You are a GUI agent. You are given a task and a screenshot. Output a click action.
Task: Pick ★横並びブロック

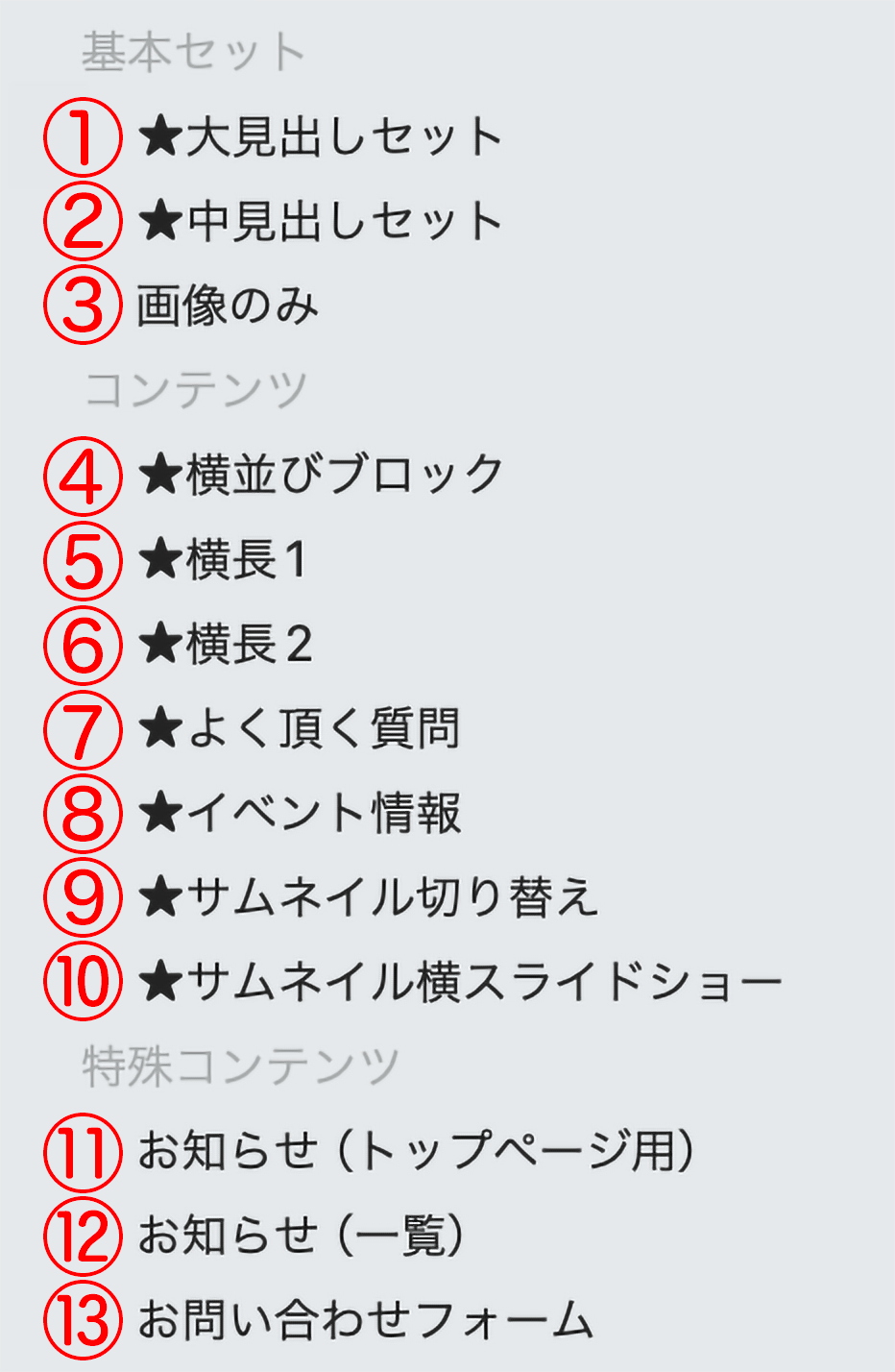tap(320, 475)
